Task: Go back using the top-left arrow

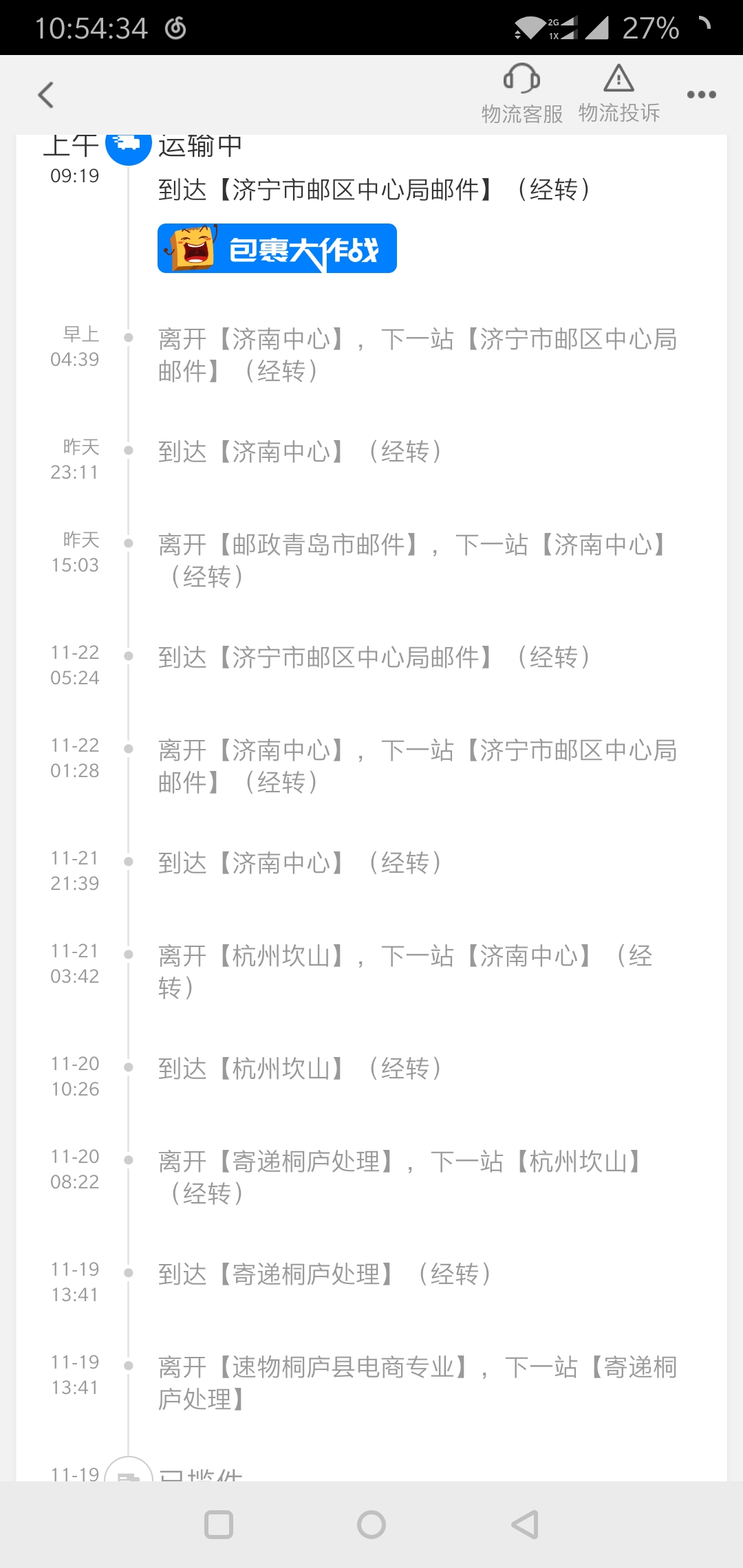Action: point(46,95)
